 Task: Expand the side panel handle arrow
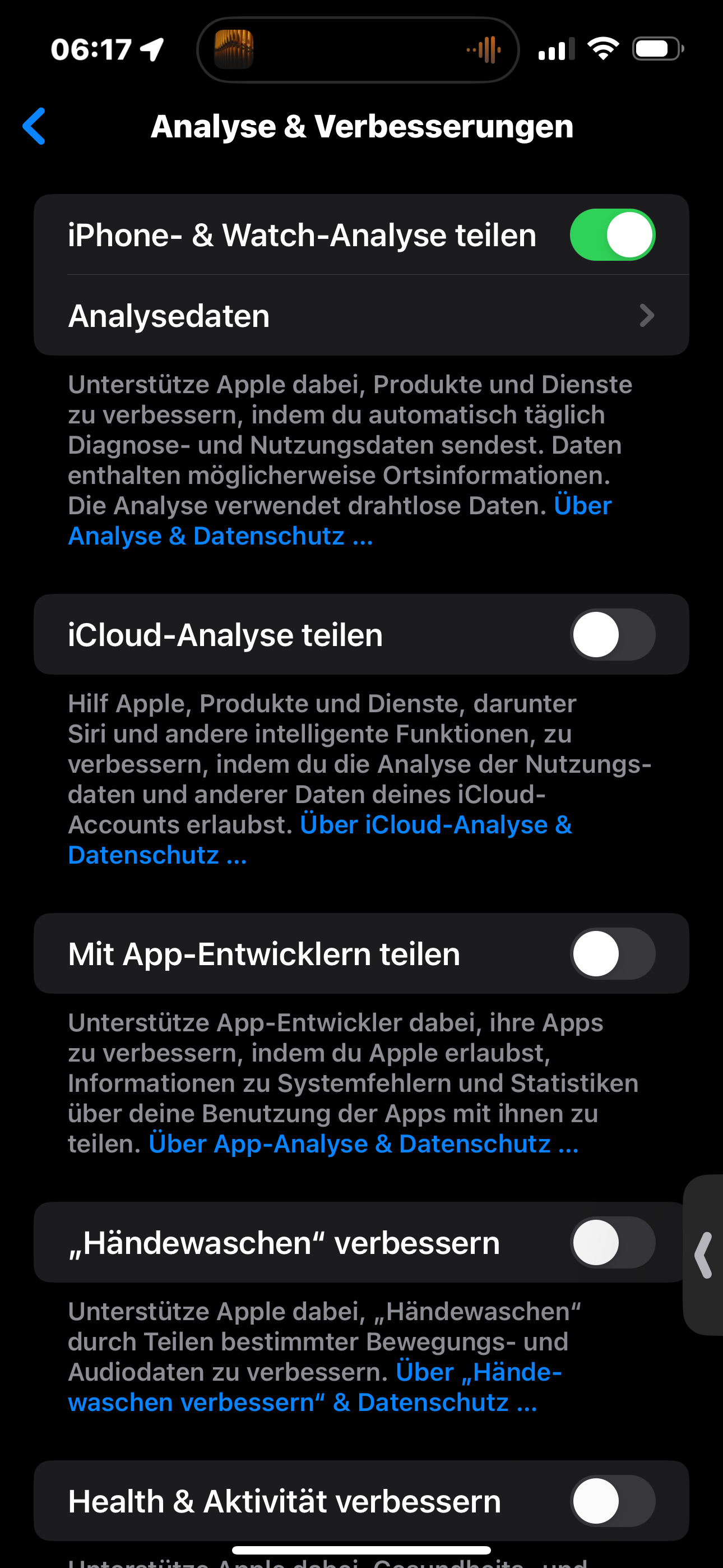(703, 1255)
